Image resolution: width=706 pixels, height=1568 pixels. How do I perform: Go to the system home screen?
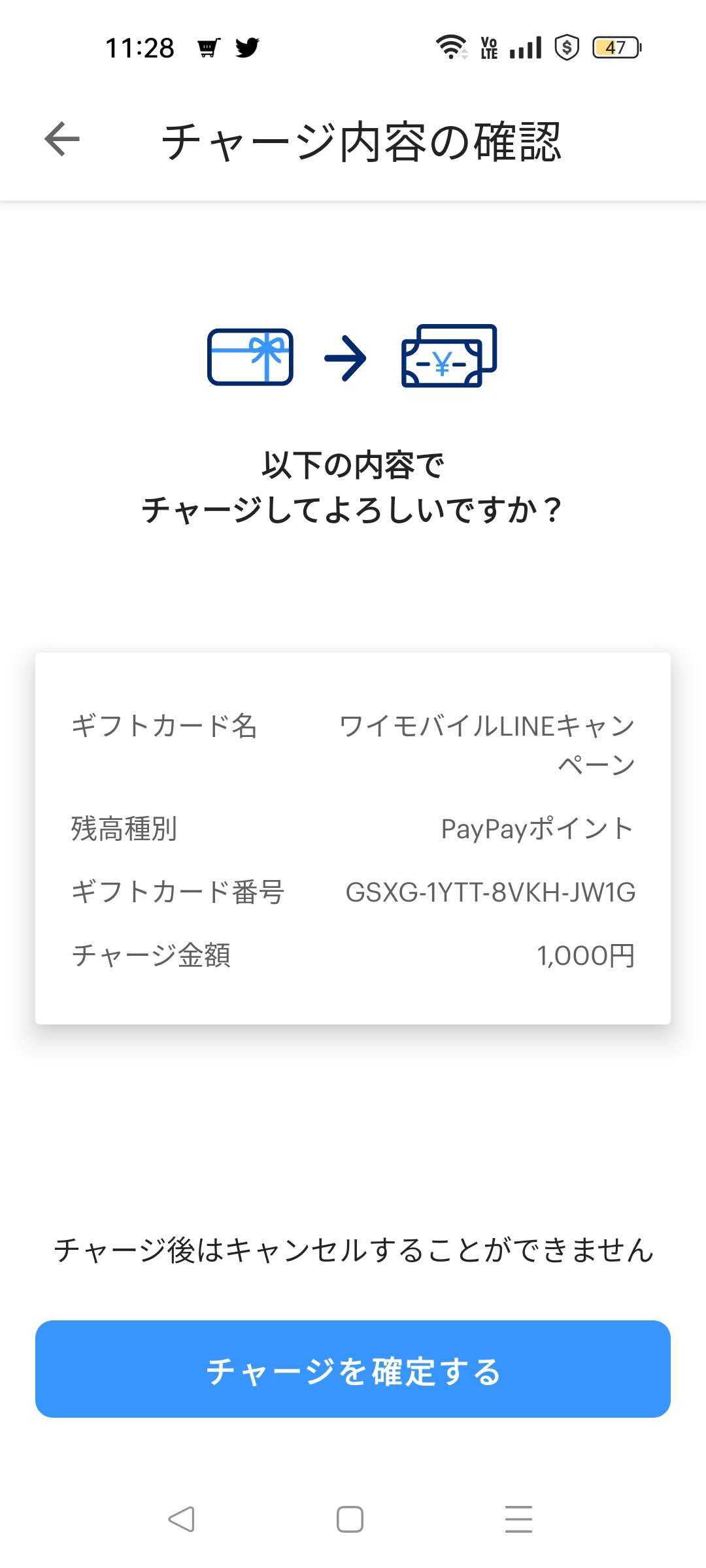pos(350,1519)
